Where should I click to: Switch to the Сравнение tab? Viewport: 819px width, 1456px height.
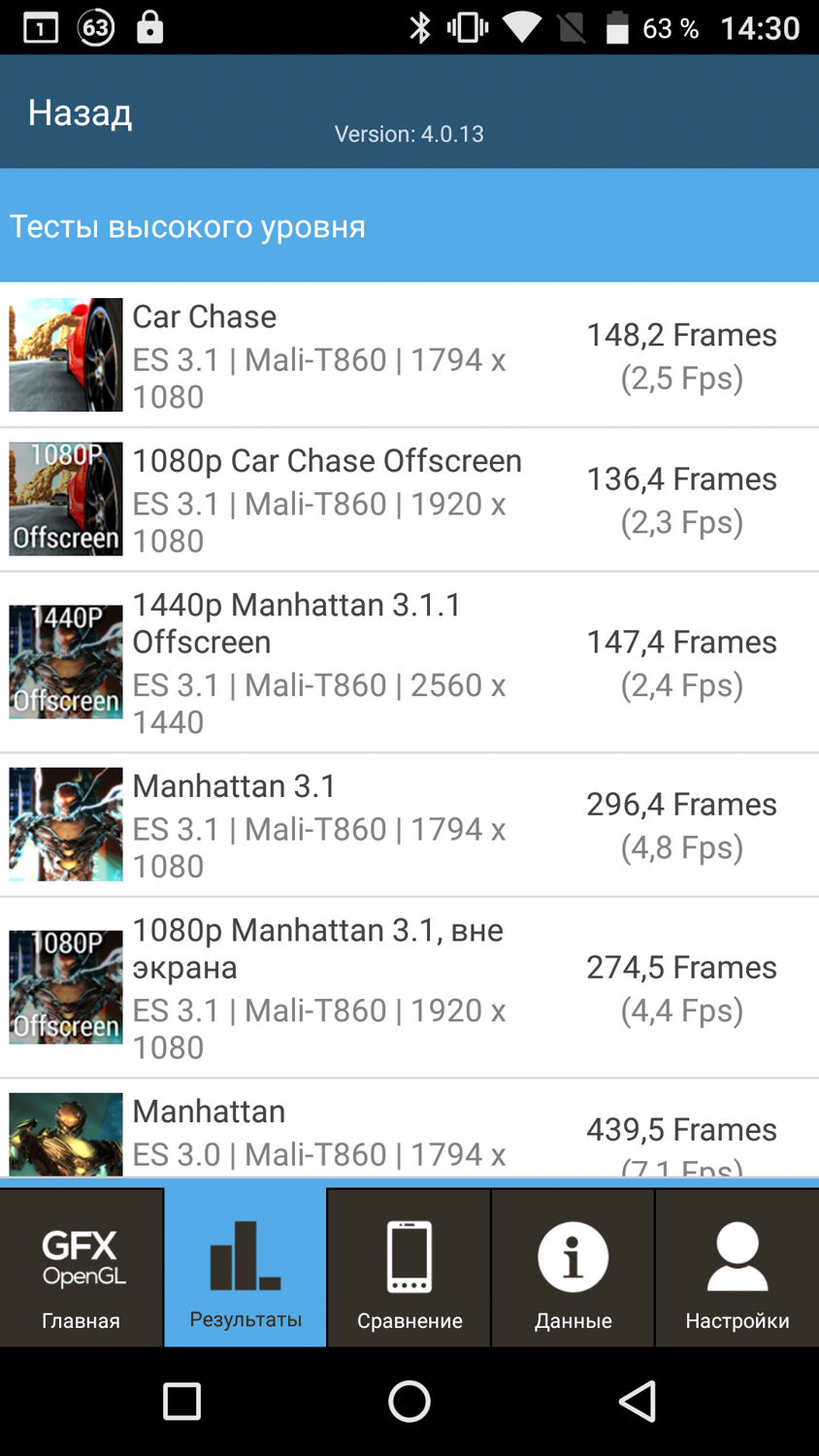[x=409, y=1268]
